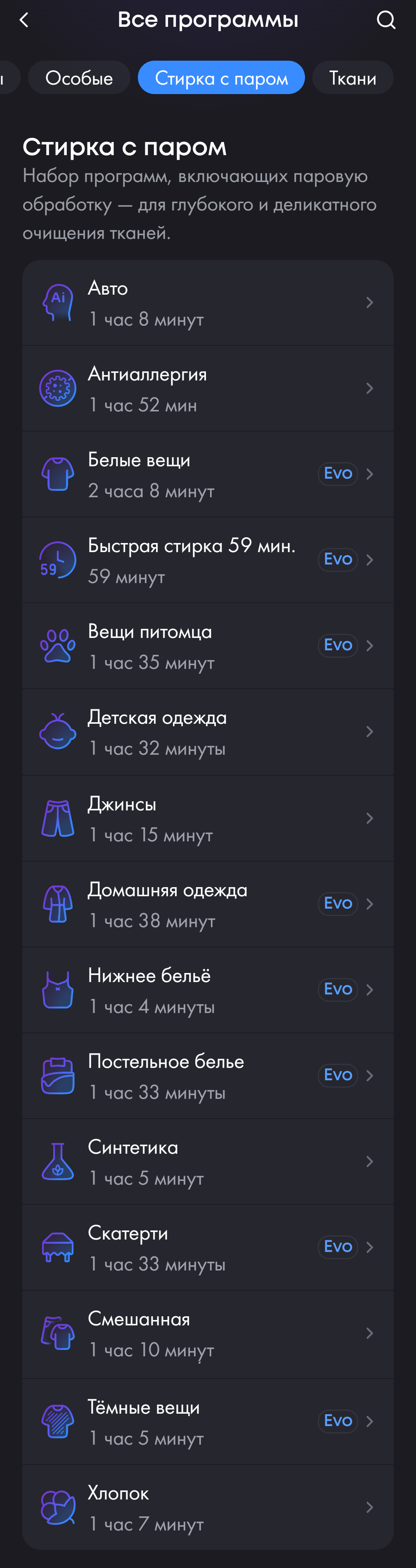This screenshot has width=416, height=1568.
Task: Select the Стирка с паром tab
Action: pos(221,78)
